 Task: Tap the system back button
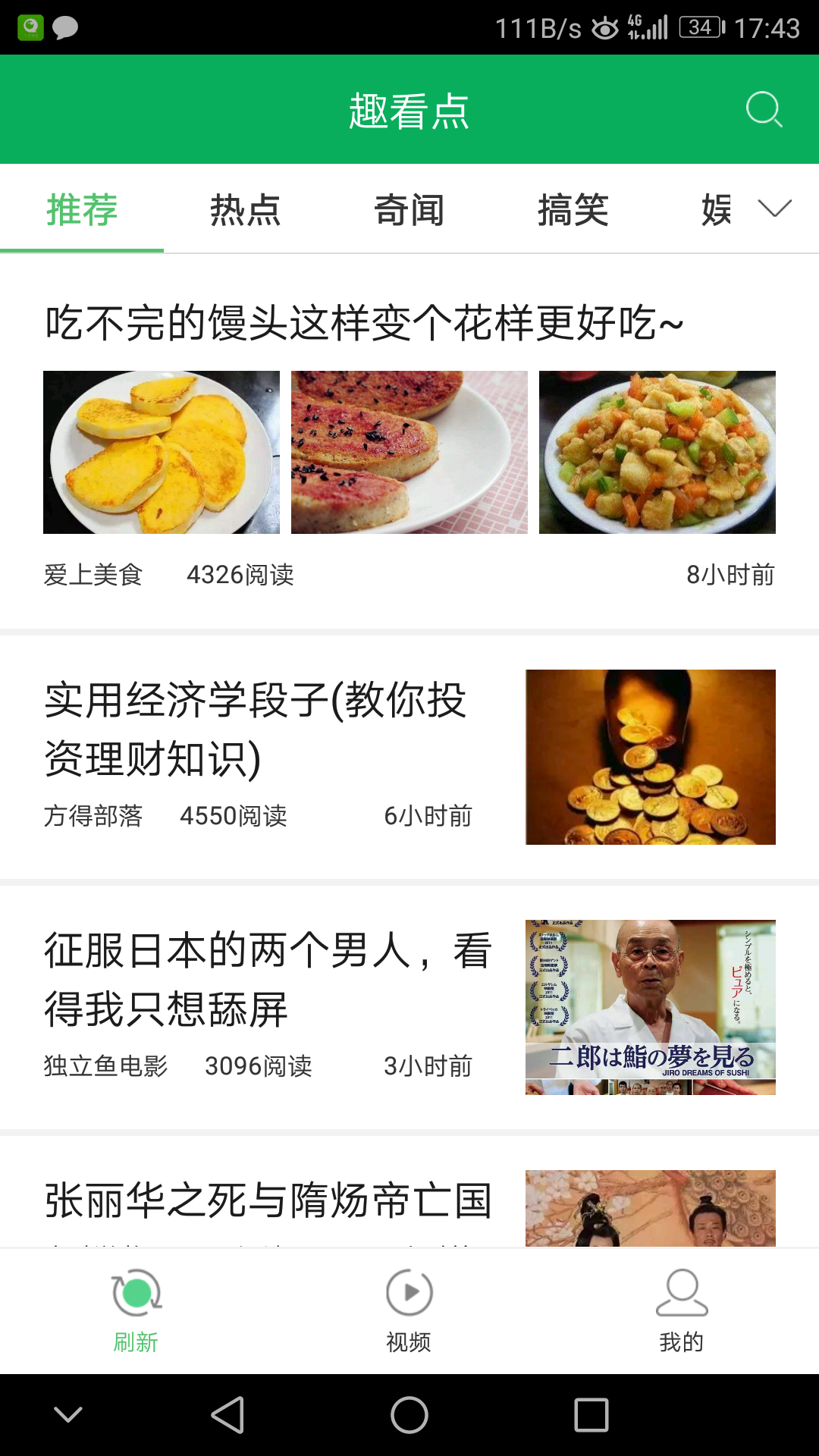pyautogui.click(x=227, y=1415)
